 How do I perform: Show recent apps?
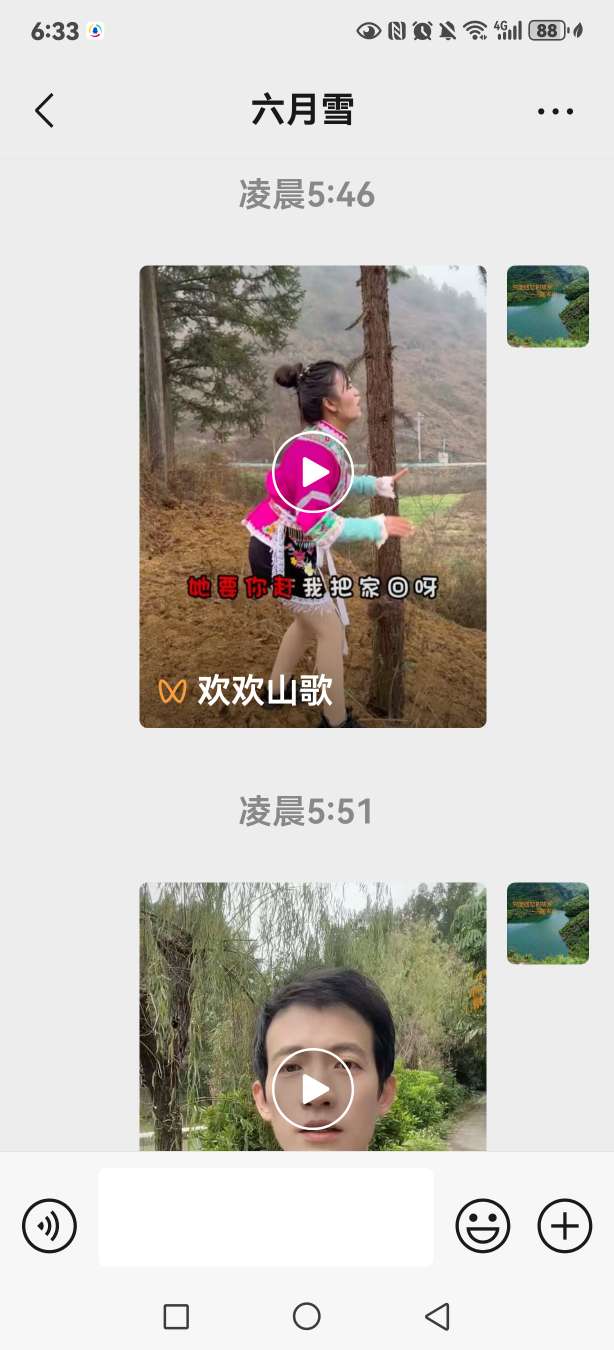pyautogui.click(x=176, y=1316)
